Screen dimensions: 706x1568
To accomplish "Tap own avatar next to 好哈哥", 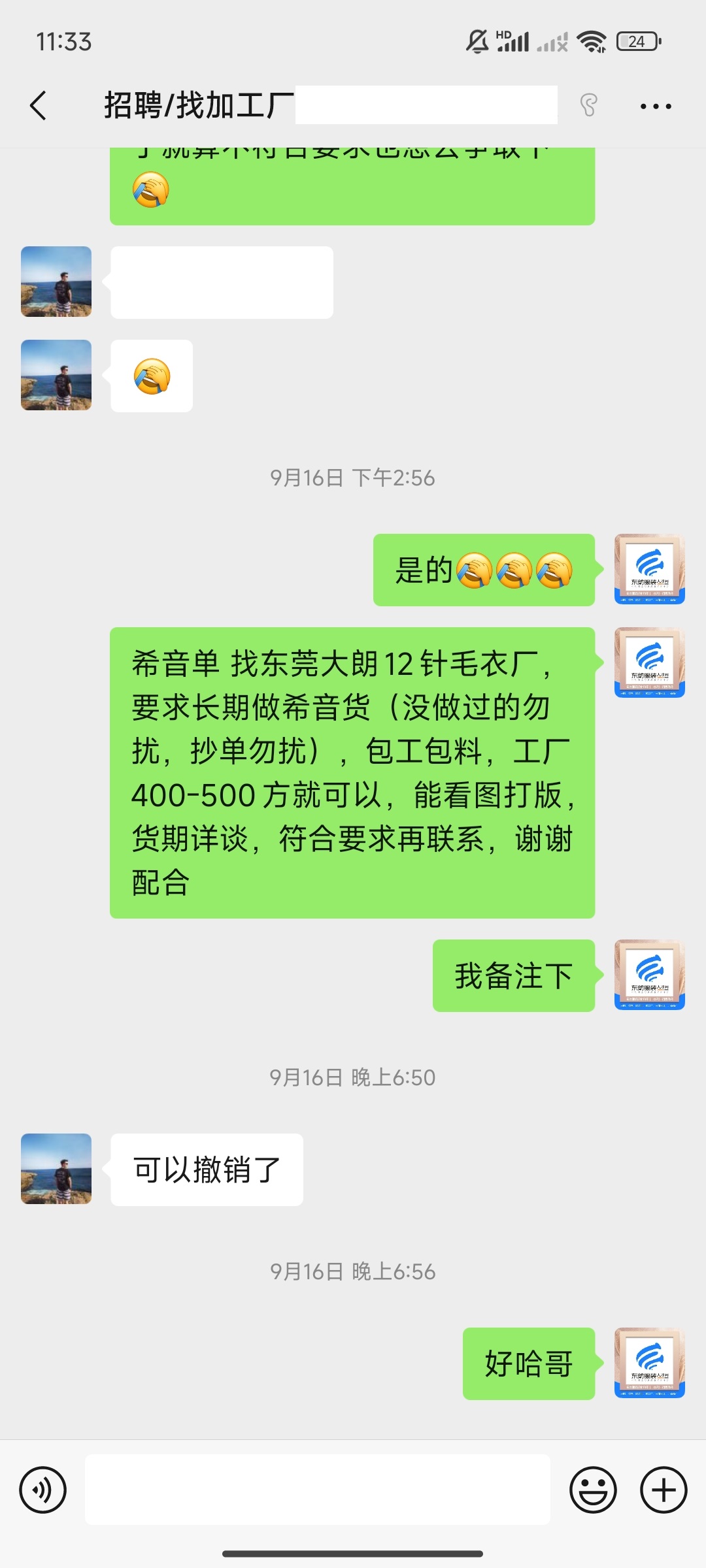I will (649, 1363).
